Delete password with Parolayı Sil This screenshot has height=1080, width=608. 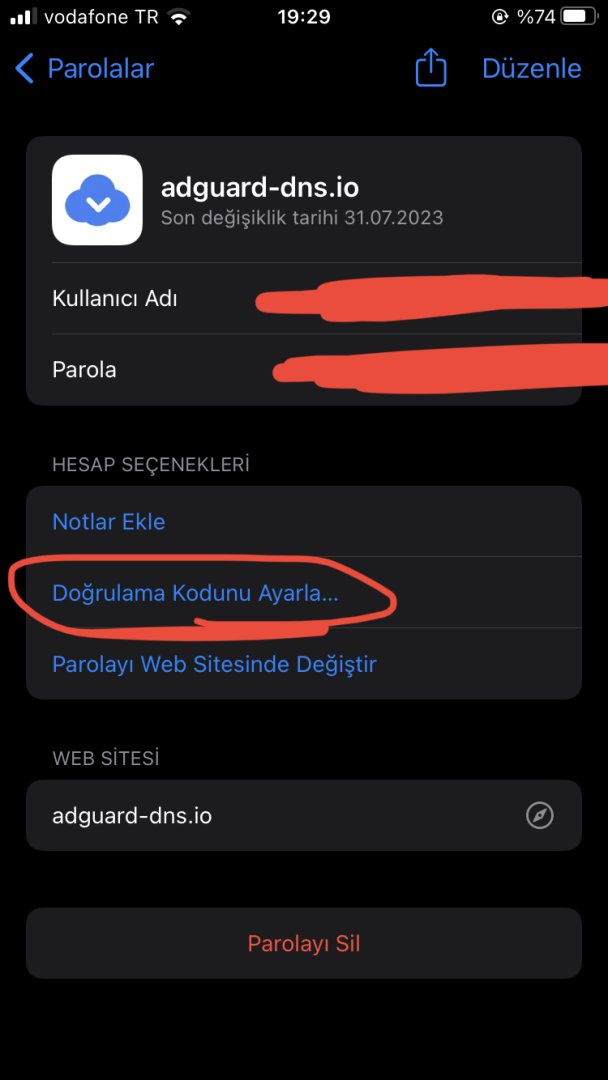click(303, 943)
